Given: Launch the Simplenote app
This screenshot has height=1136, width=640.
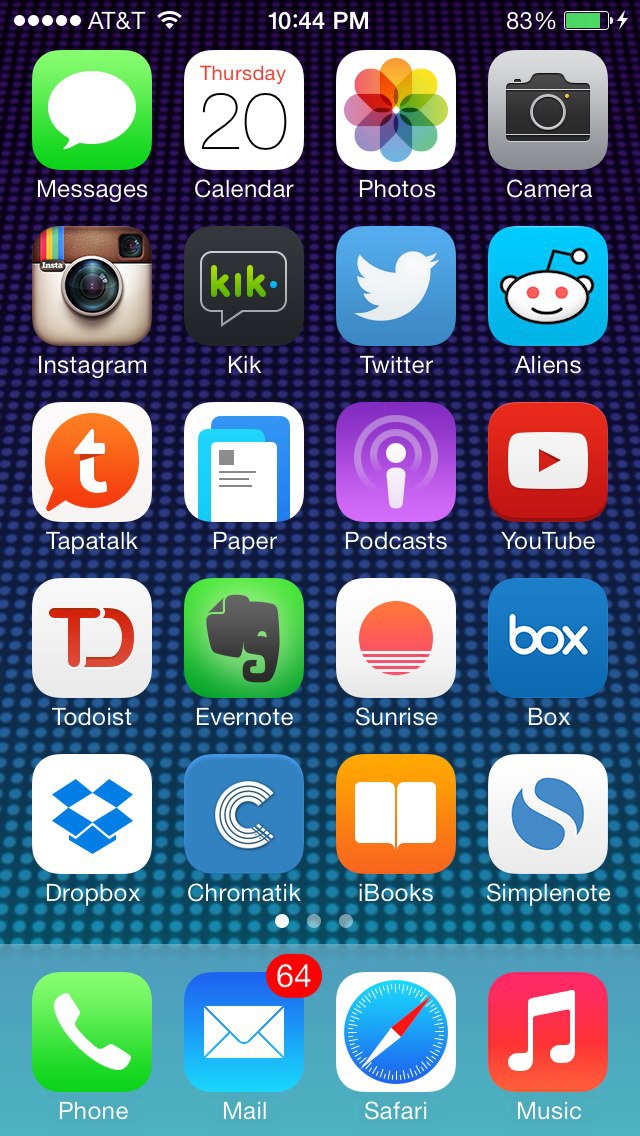Looking at the screenshot, I should (548, 814).
